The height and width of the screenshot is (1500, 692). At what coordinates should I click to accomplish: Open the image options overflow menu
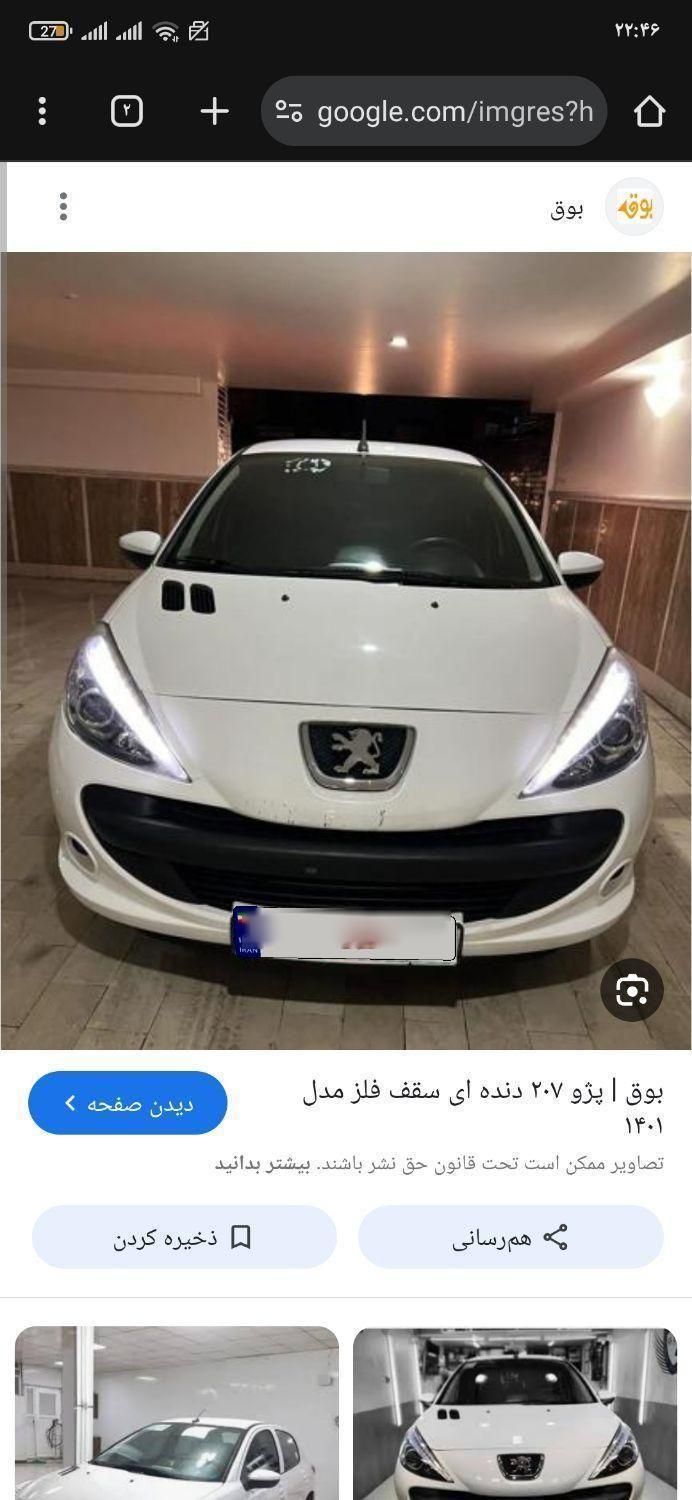pos(63,207)
